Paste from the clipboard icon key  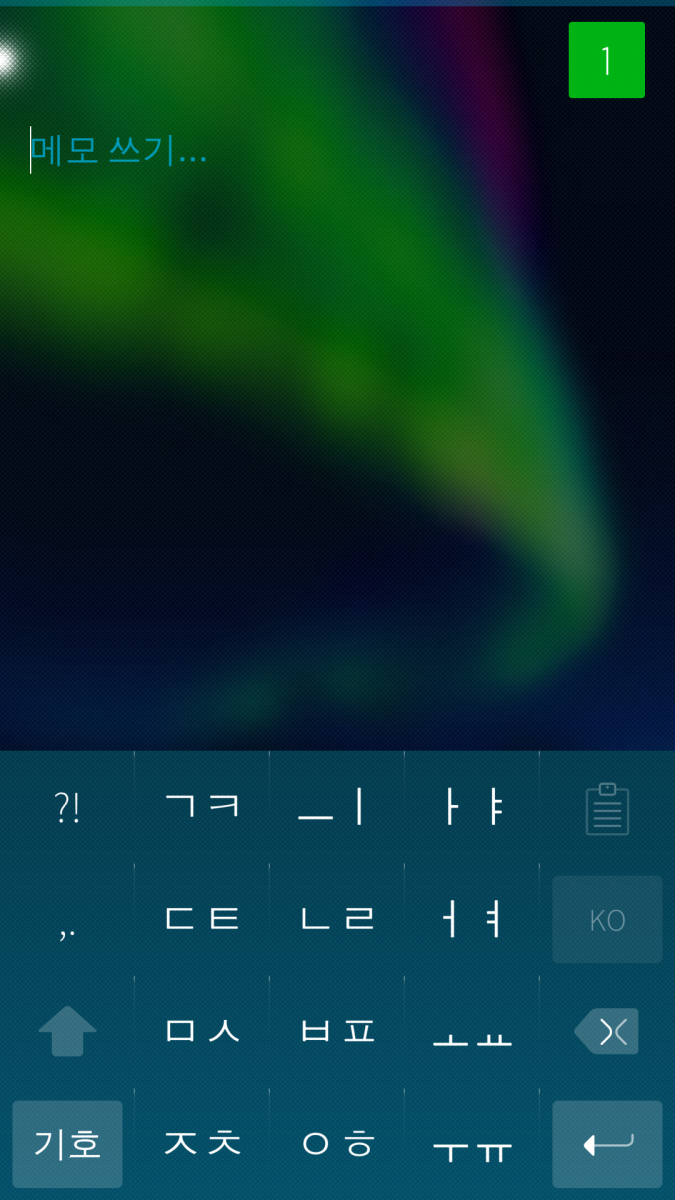pos(607,809)
